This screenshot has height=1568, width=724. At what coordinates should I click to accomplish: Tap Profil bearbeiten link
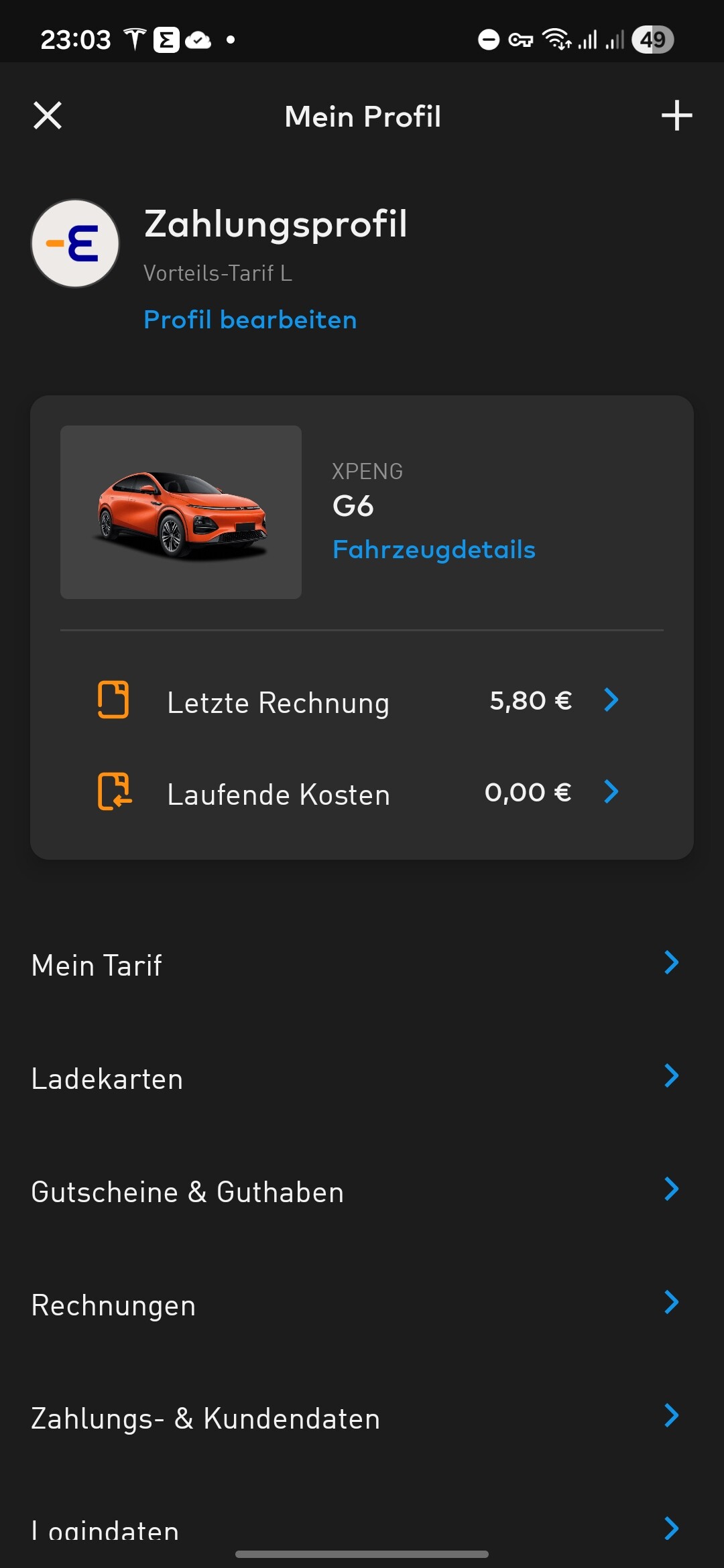pyautogui.click(x=250, y=320)
